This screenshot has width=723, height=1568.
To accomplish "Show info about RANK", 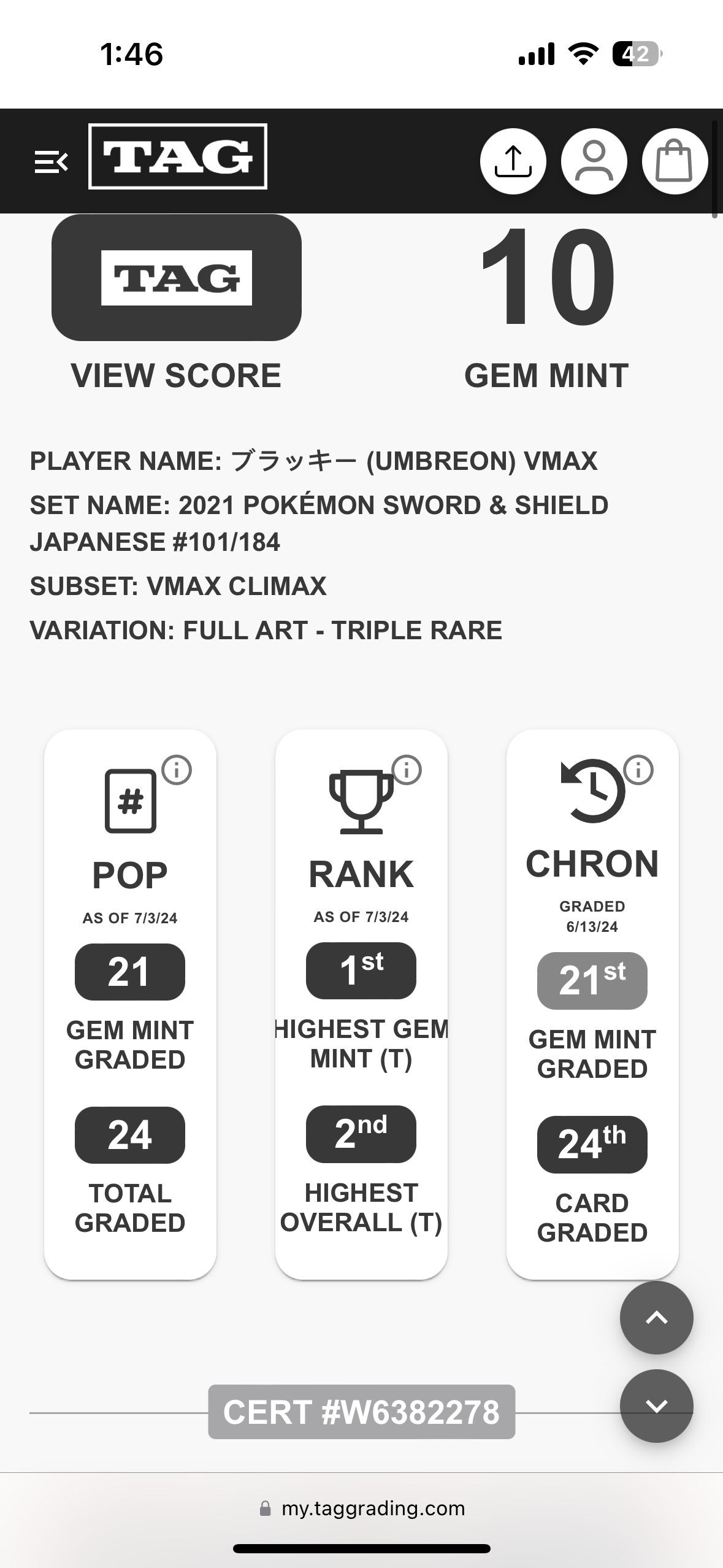I will tap(407, 769).
